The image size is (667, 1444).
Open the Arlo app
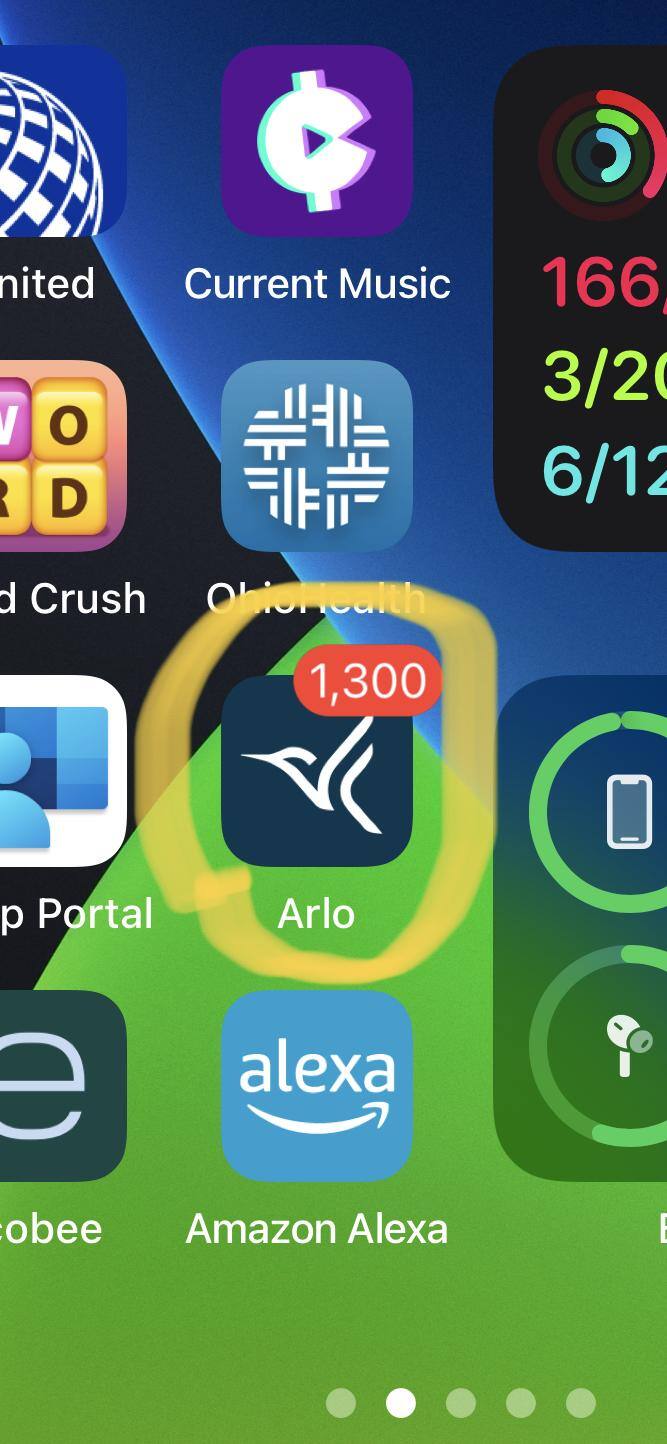[x=316, y=771]
